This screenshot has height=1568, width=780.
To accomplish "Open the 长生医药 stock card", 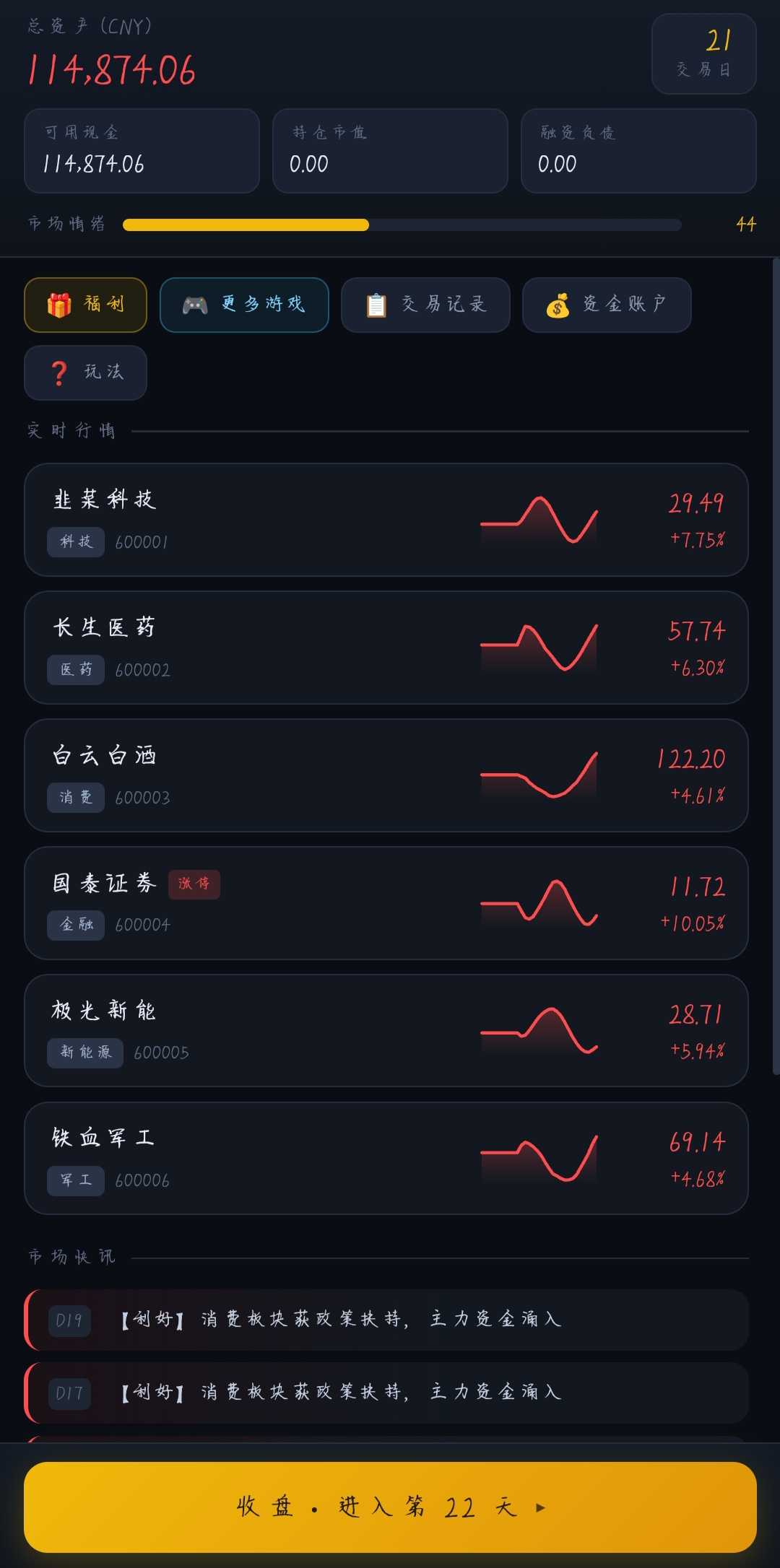I will (386, 648).
